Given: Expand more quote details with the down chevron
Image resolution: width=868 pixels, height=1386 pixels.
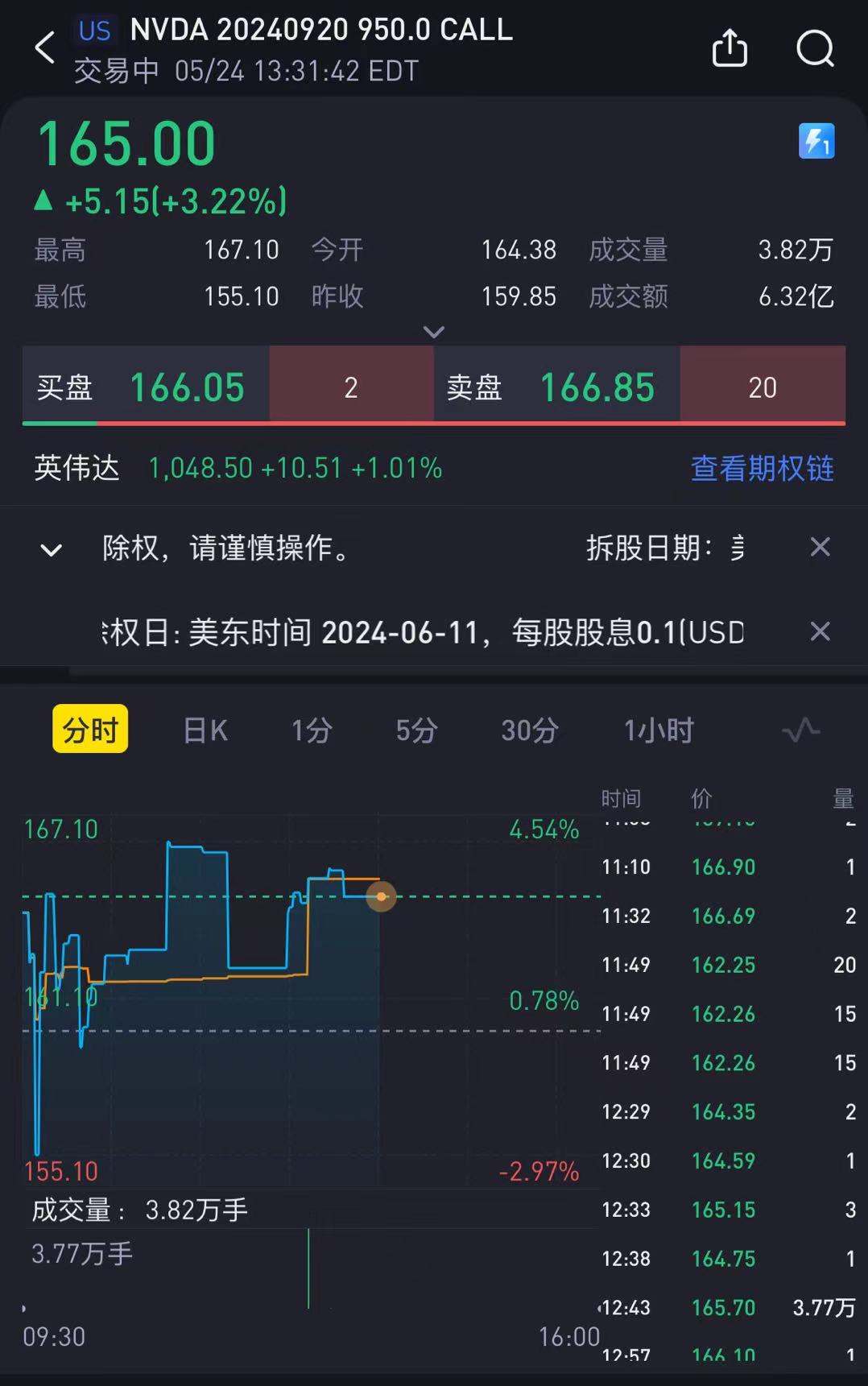Looking at the screenshot, I should point(434,332).
